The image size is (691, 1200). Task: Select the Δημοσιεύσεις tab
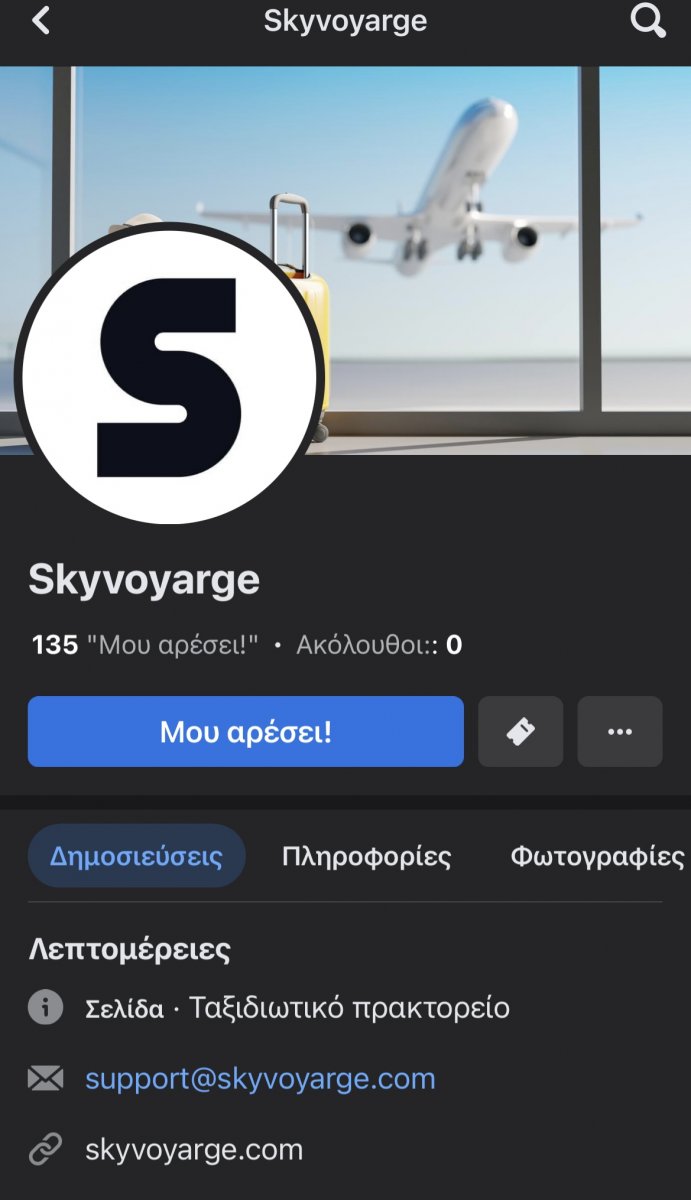(136, 856)
